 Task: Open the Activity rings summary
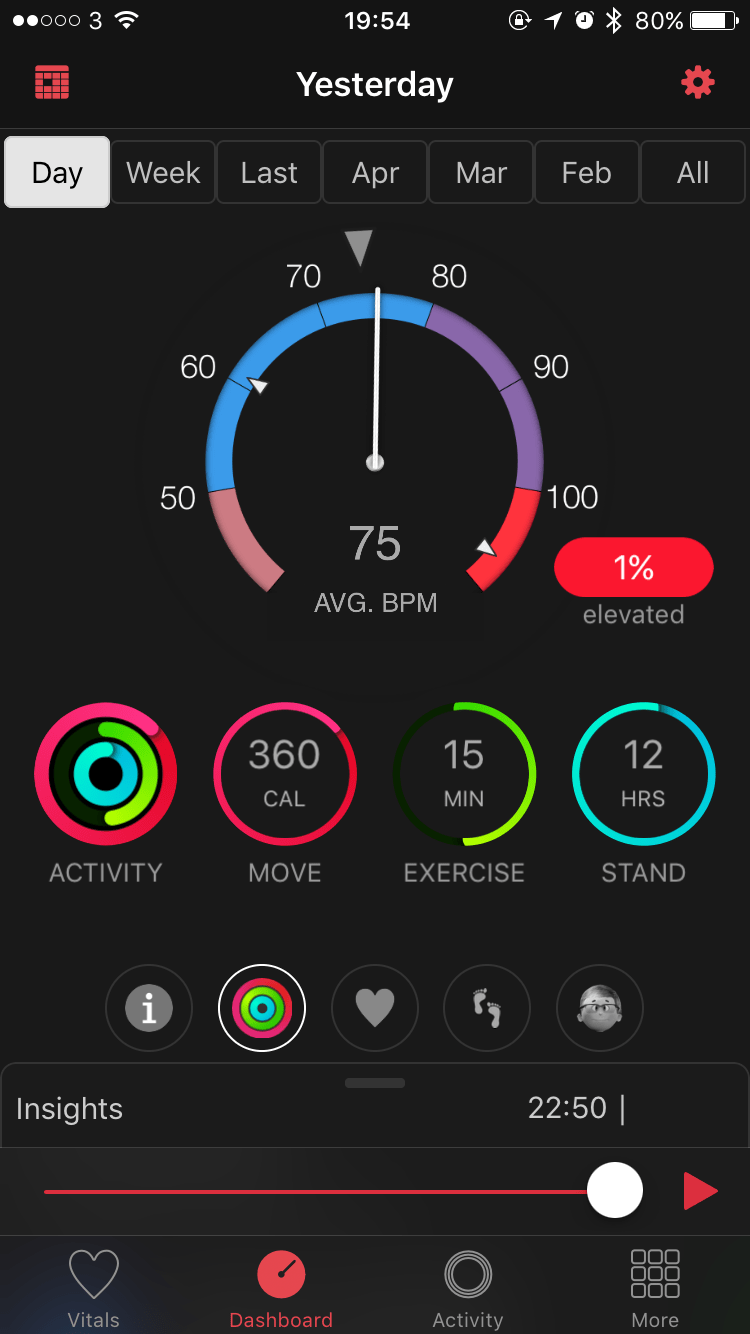[106, 775]
